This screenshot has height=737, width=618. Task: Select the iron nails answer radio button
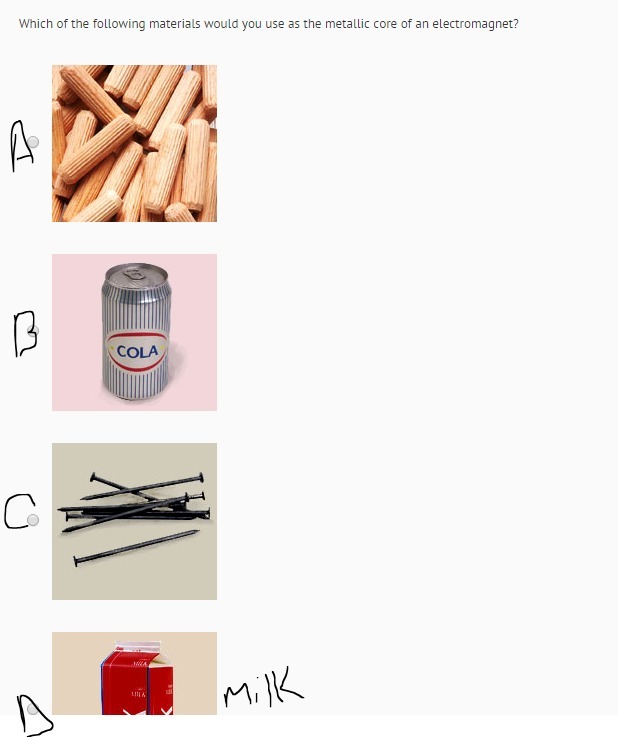click(x=33, y=520)
